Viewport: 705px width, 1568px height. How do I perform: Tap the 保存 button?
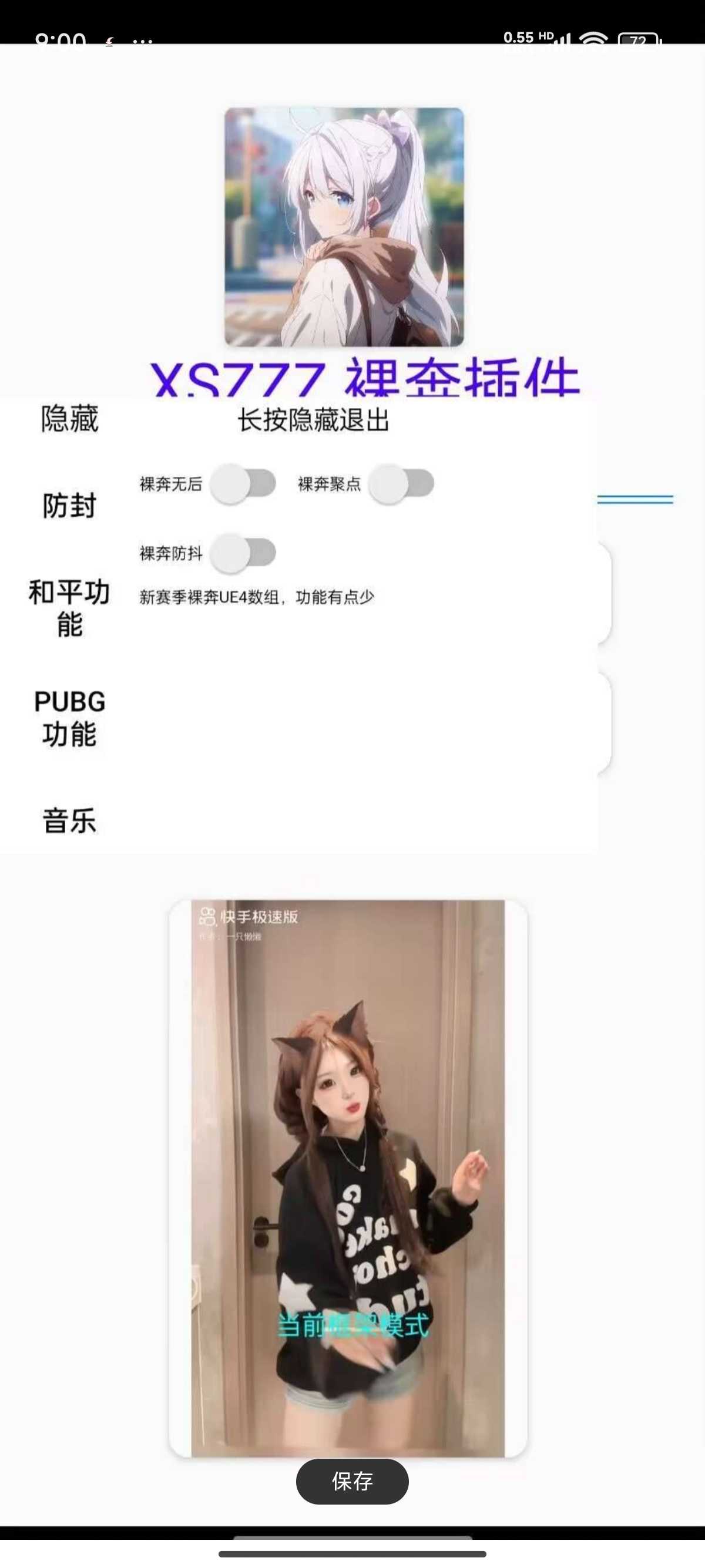click(352, 1481)
